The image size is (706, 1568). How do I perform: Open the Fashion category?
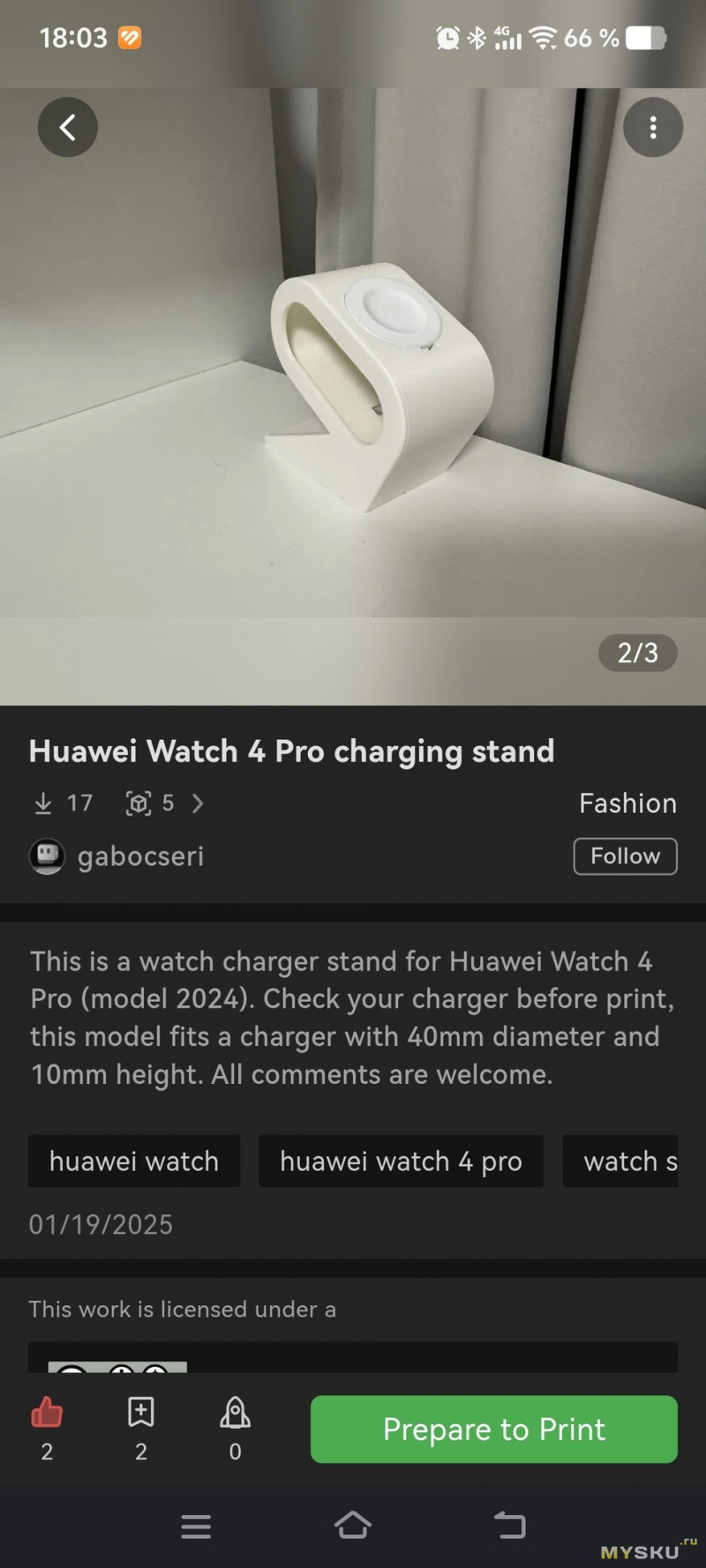(x=627, y=803)
